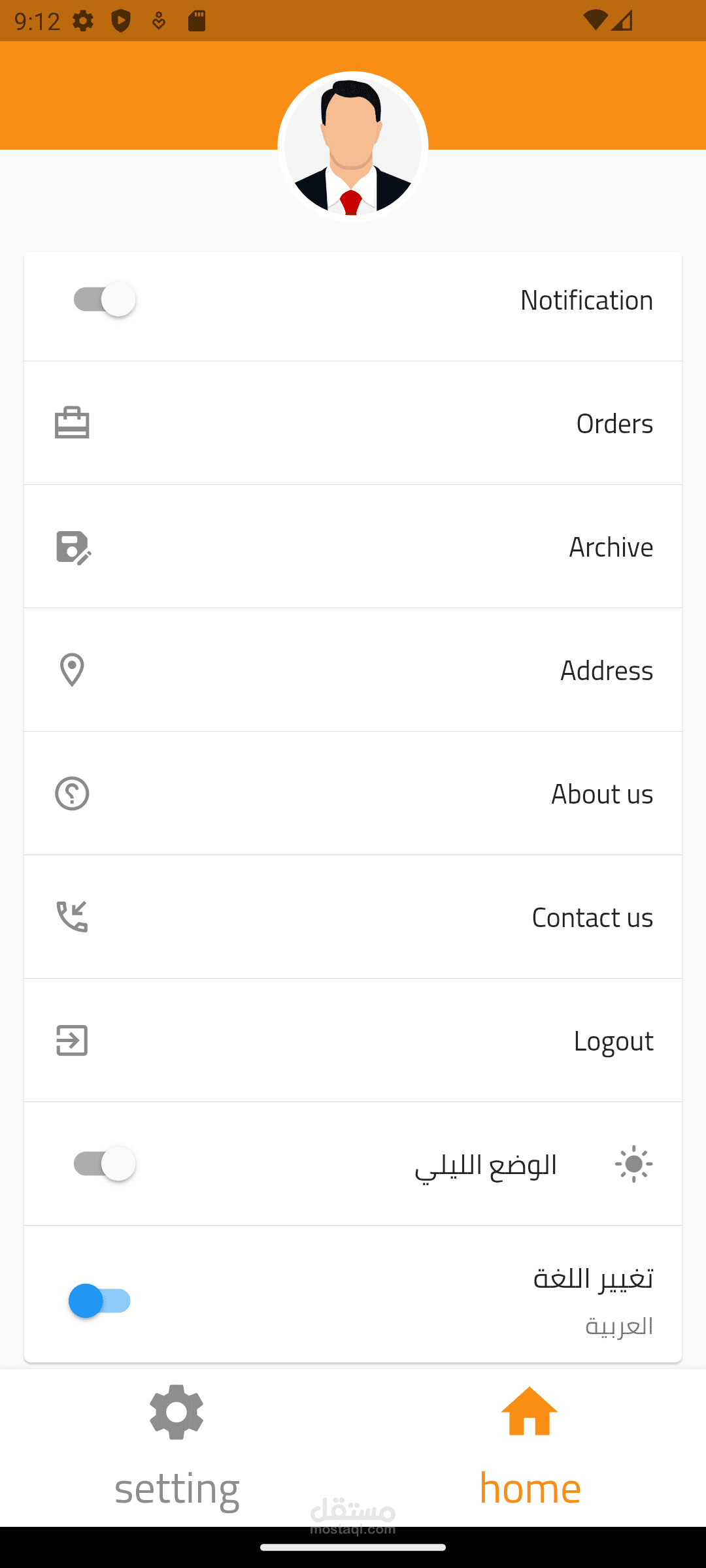Tap the Logout row

point(353,1040)
